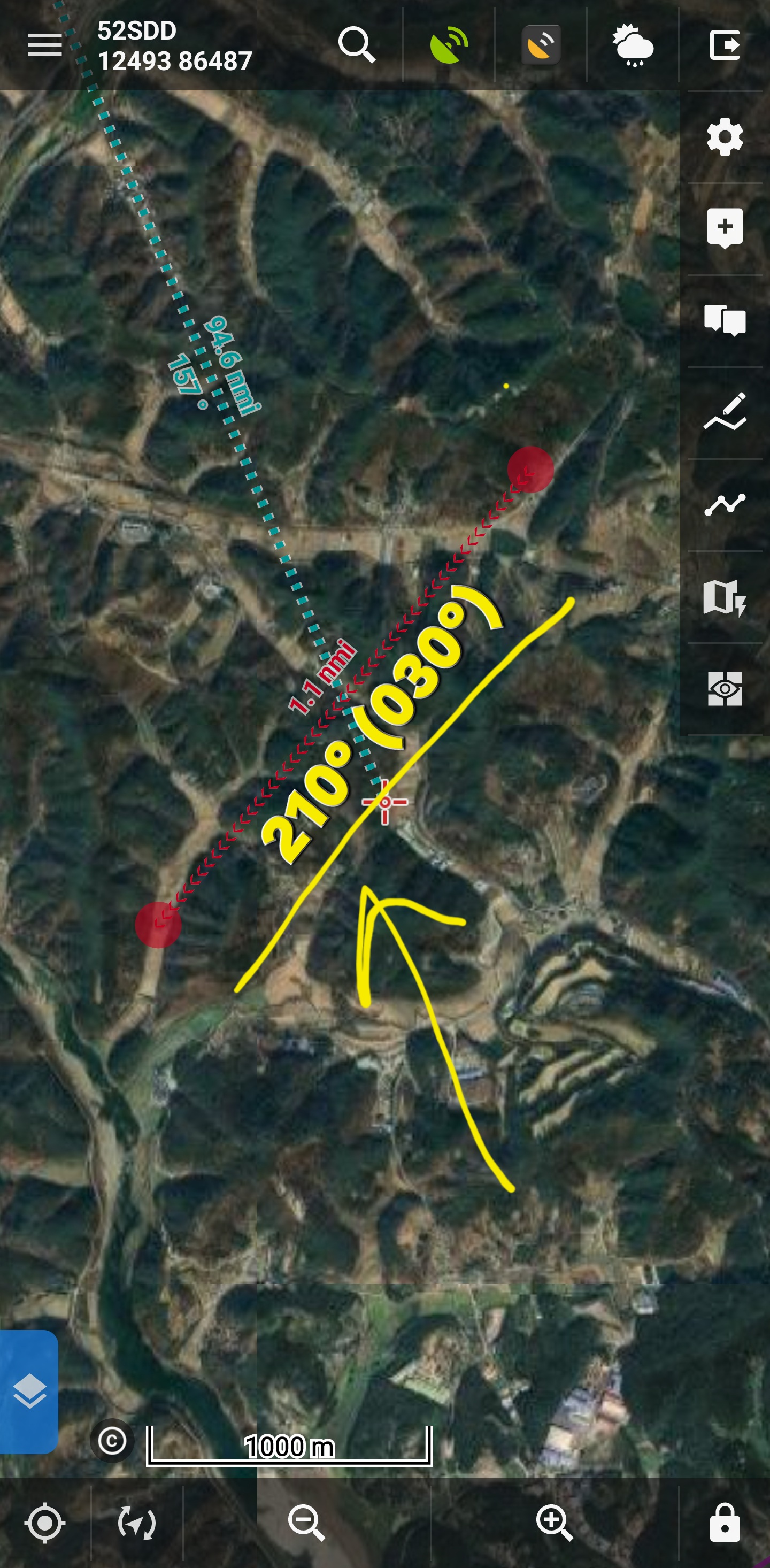Tap the copyright info icon

point(112,1441)
